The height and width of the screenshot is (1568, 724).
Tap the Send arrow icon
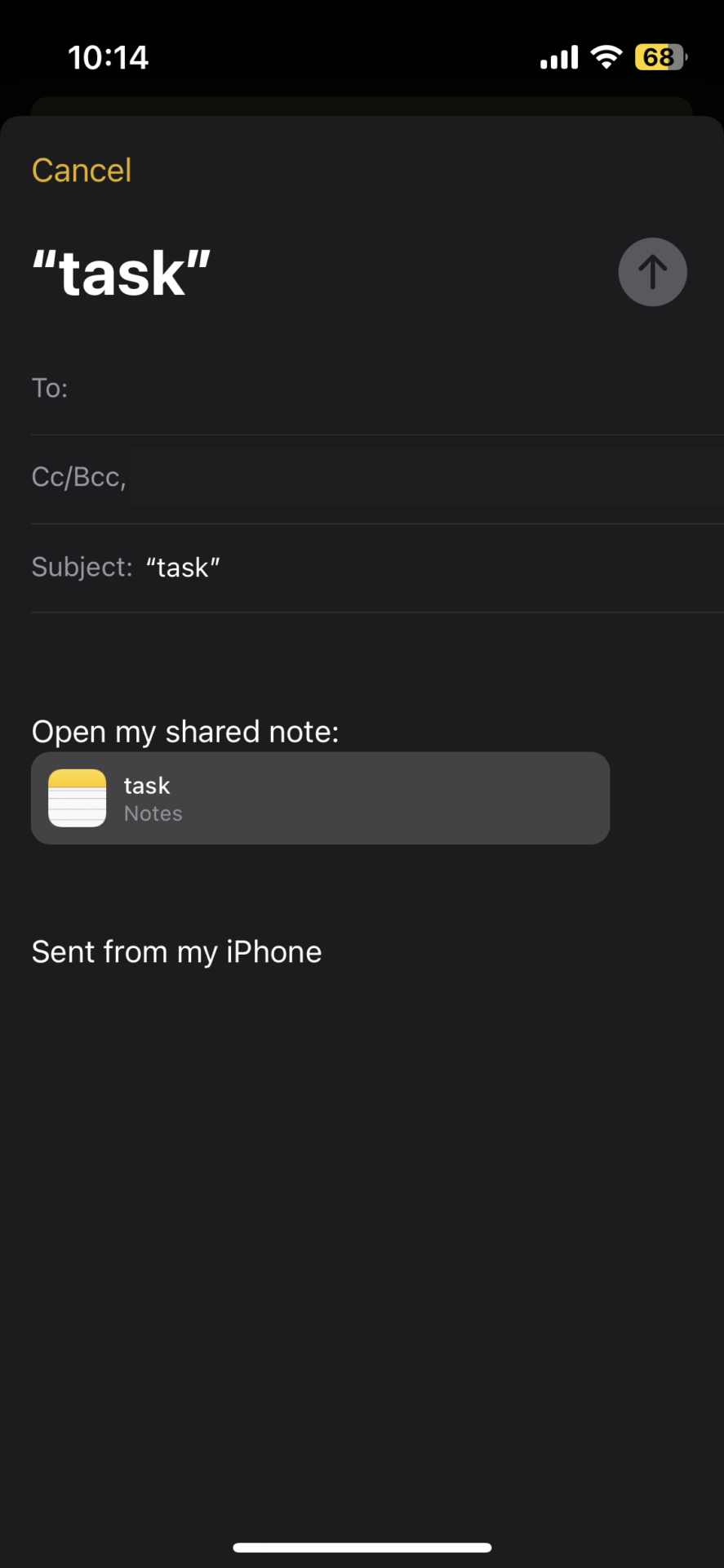click(x=652, y=272)
